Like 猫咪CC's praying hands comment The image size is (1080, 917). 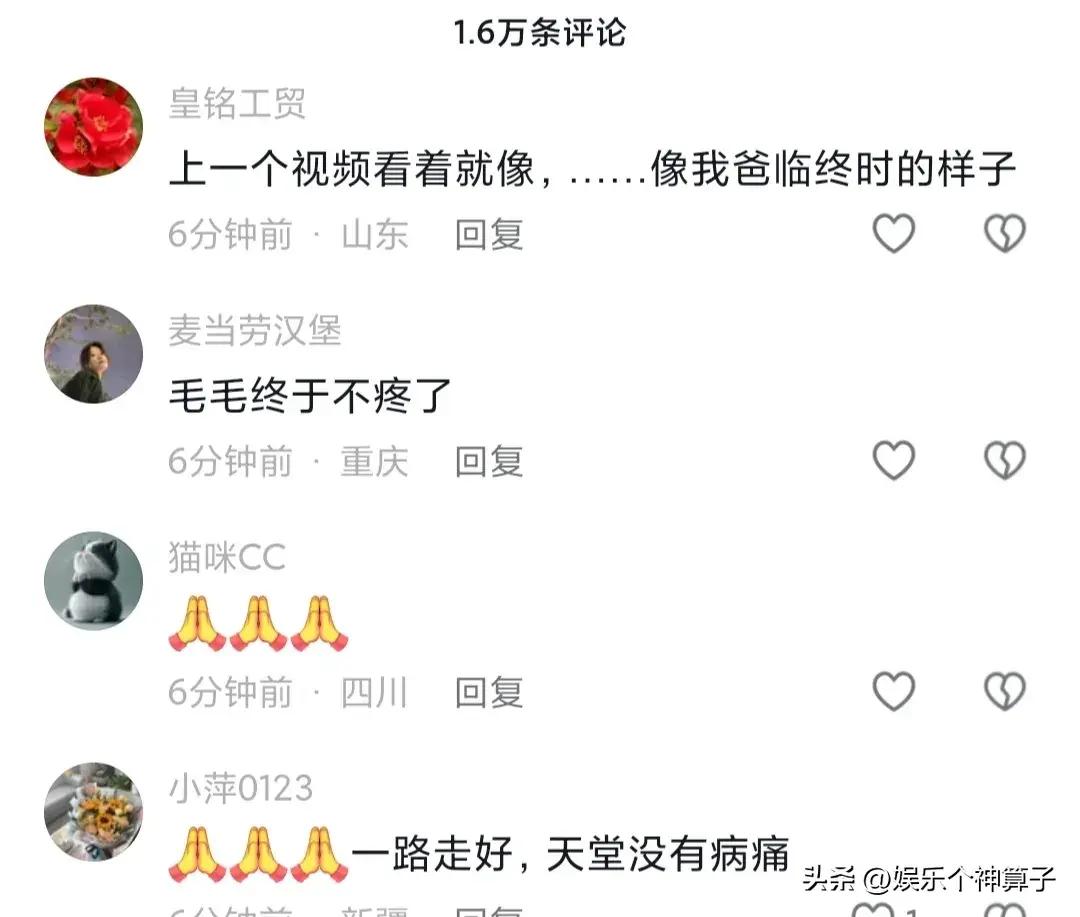[894, 691]
